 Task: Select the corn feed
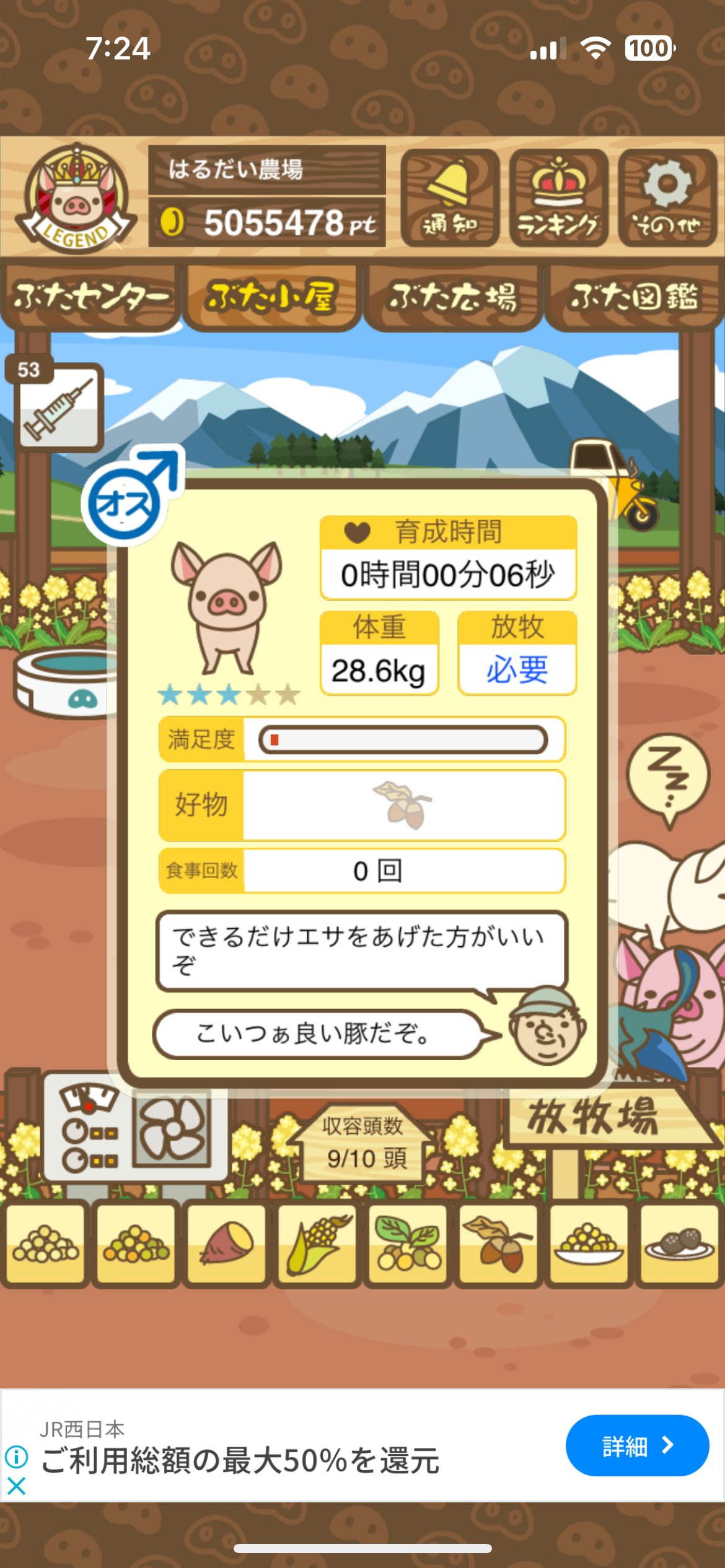[x=317, y=1244]
